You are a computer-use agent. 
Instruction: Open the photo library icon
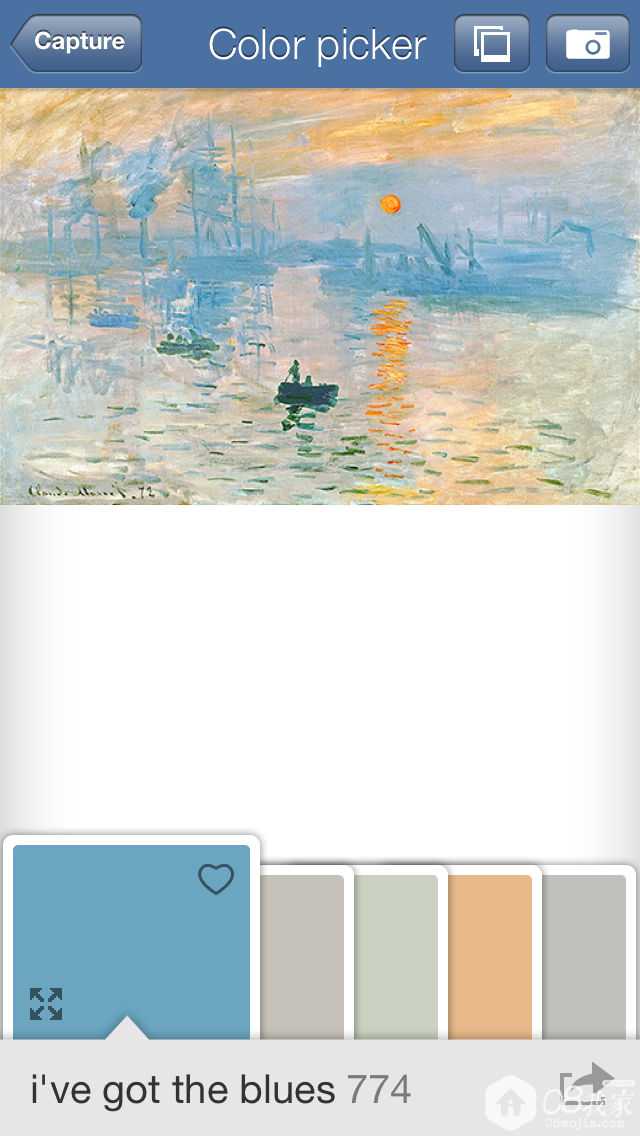coord(491,43)
